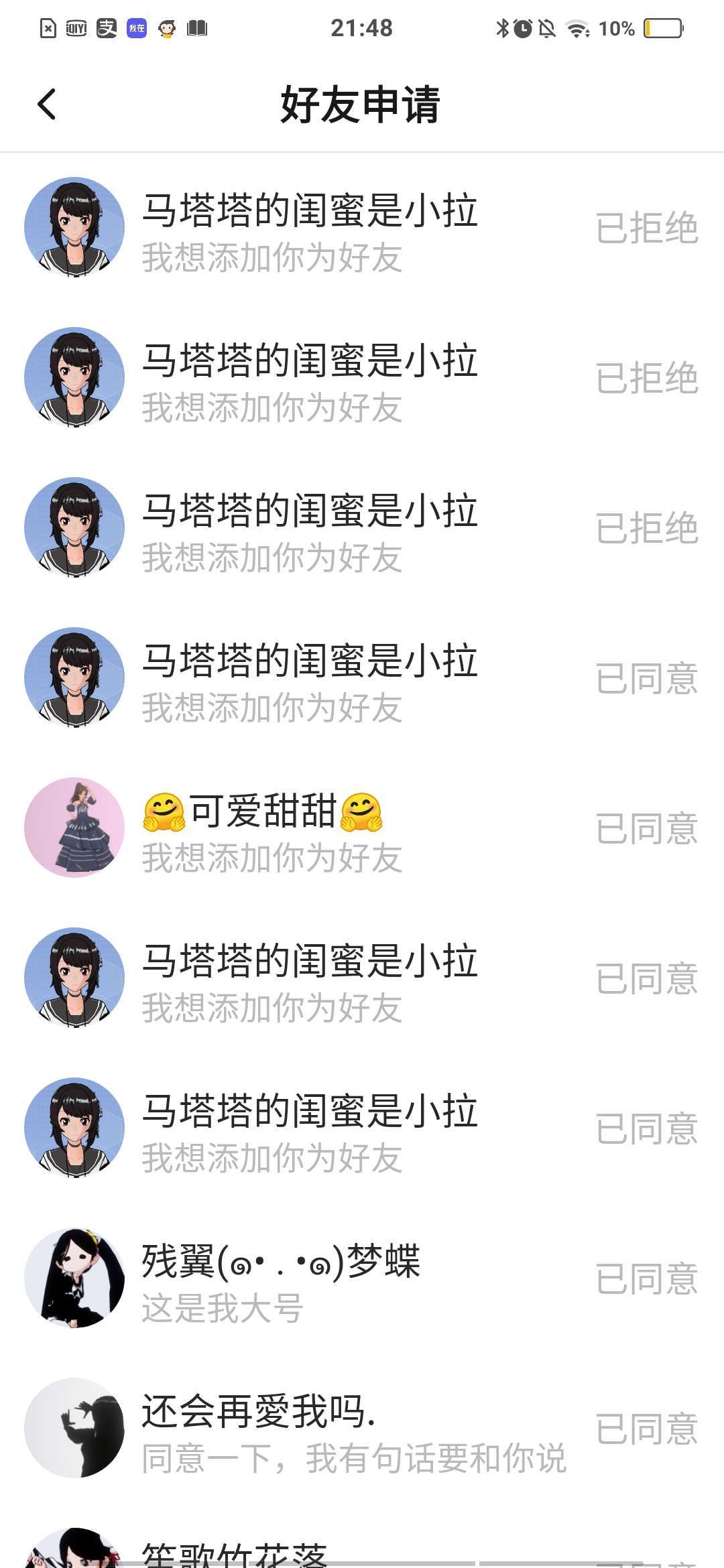View 可爱甜甜's profile avatar
Viewport: 724px width, 1568px height.
(x=74, y=828)
